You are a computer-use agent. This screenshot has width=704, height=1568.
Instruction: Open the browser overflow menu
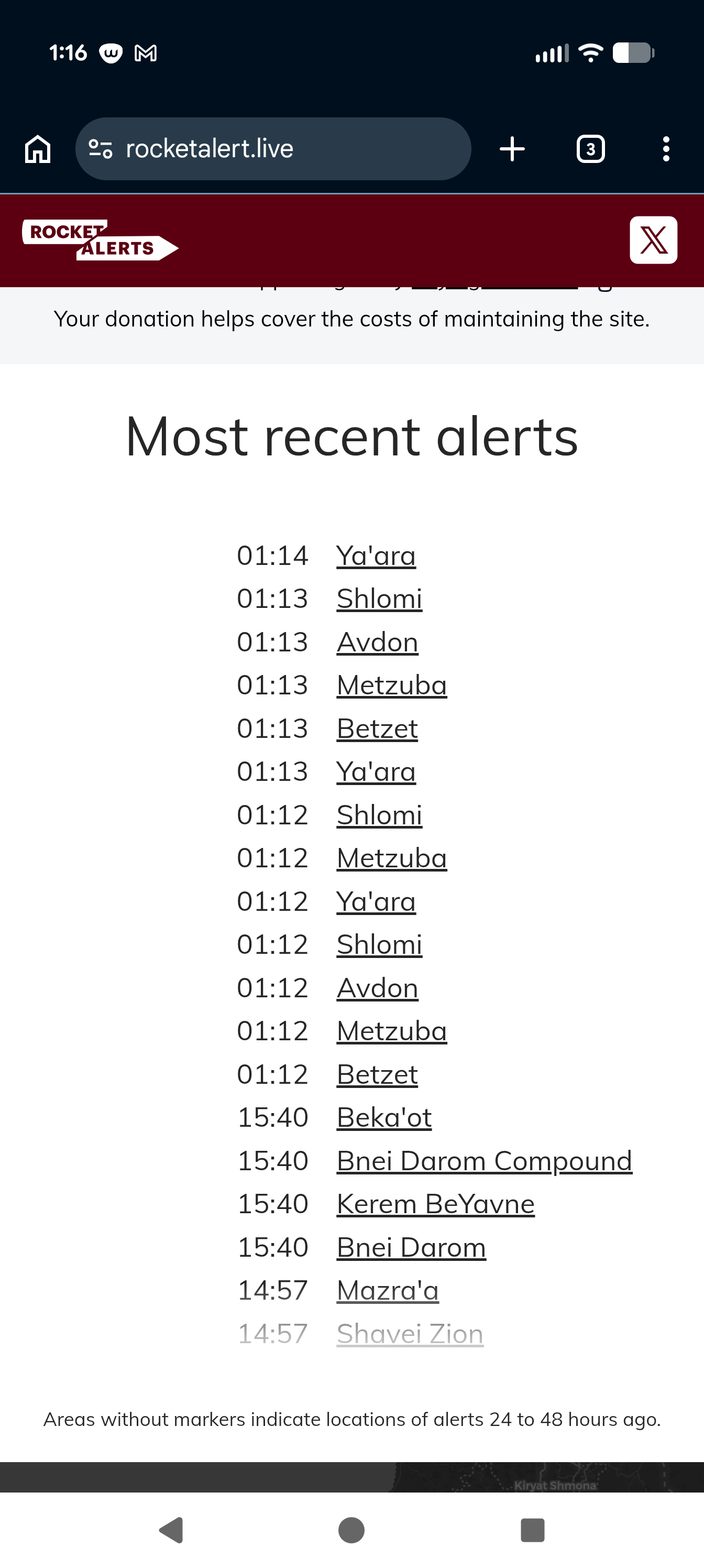tap(666, 149)
